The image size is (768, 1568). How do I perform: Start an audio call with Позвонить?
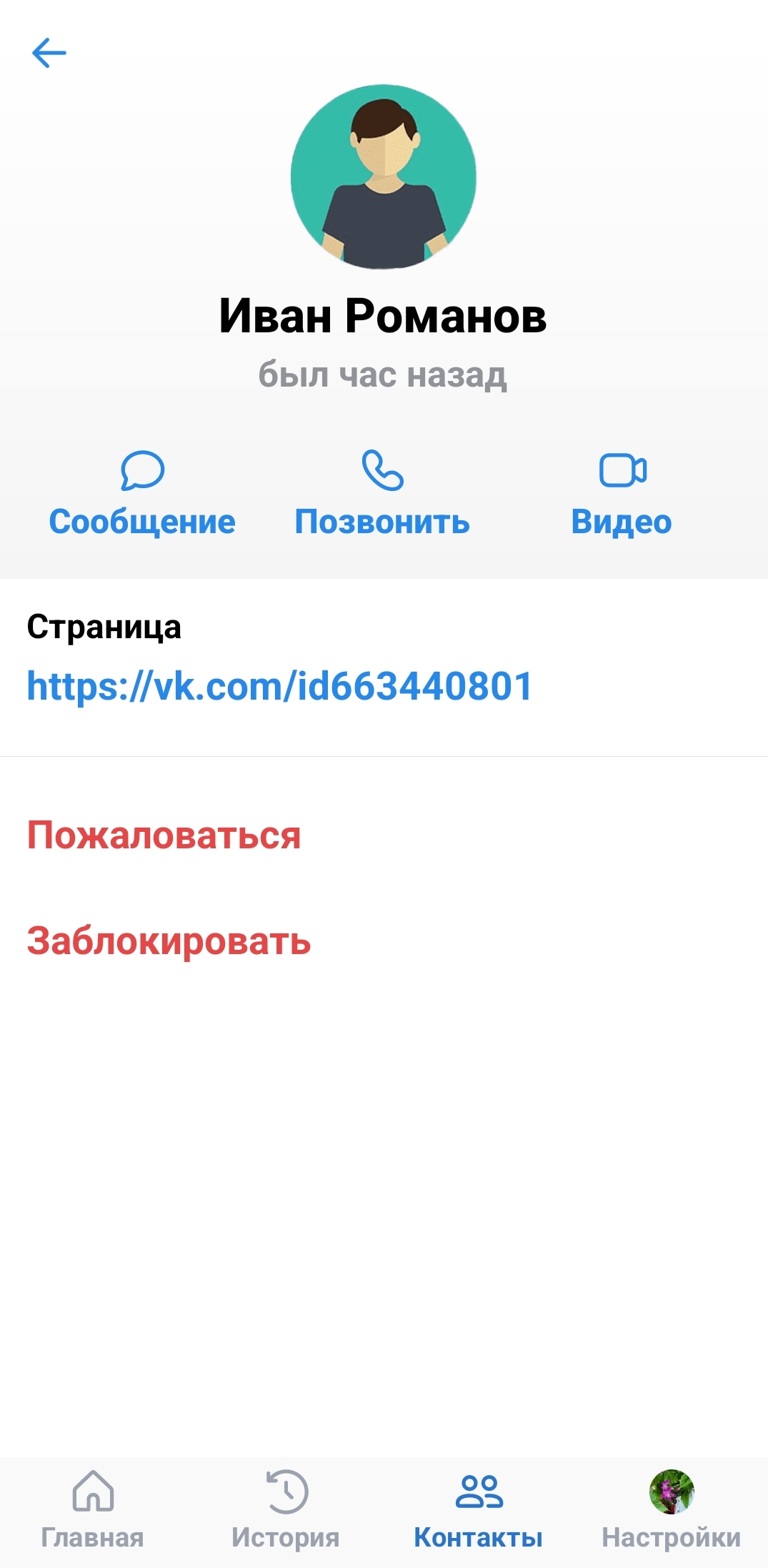(382, 493)
